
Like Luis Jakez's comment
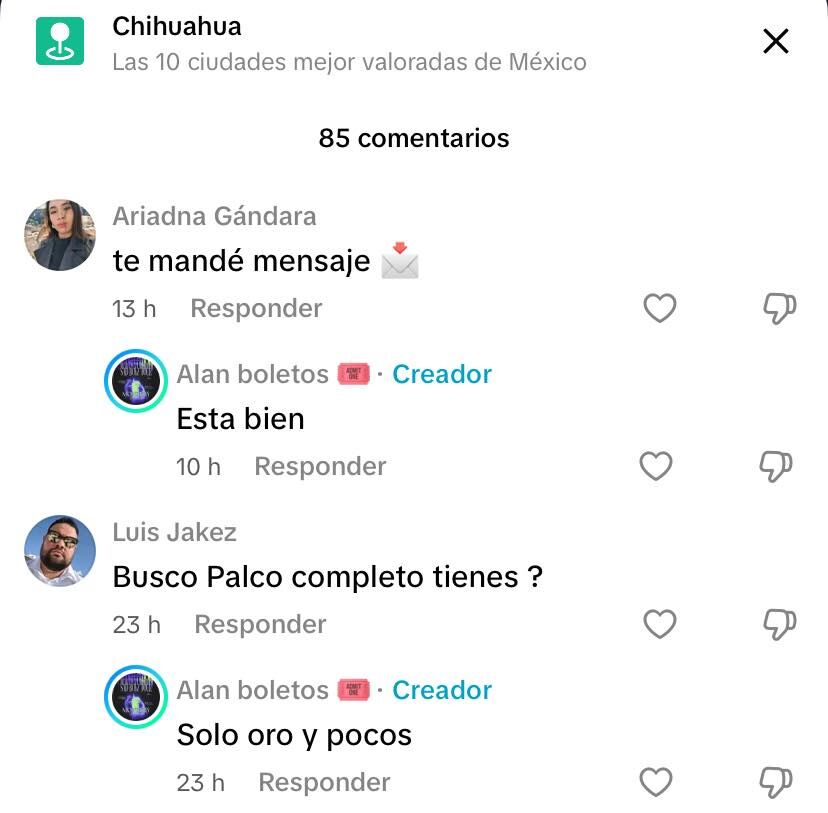click(659, 624)
